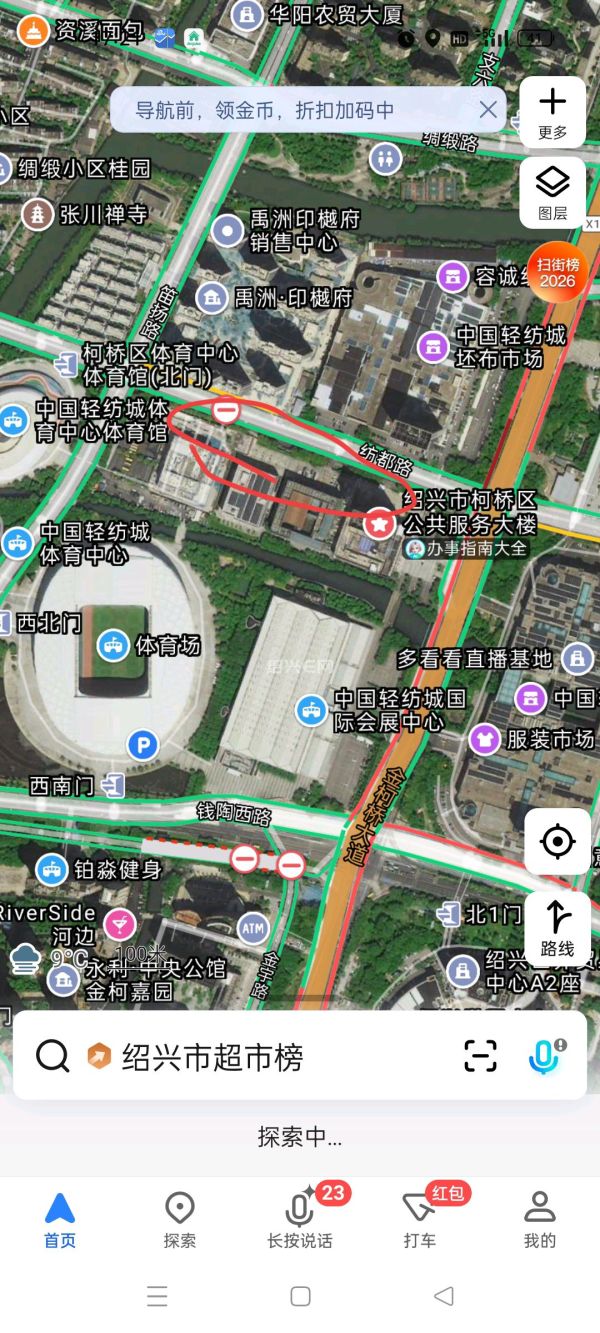
Task: Open the scan code icon
Action: 480,1056
